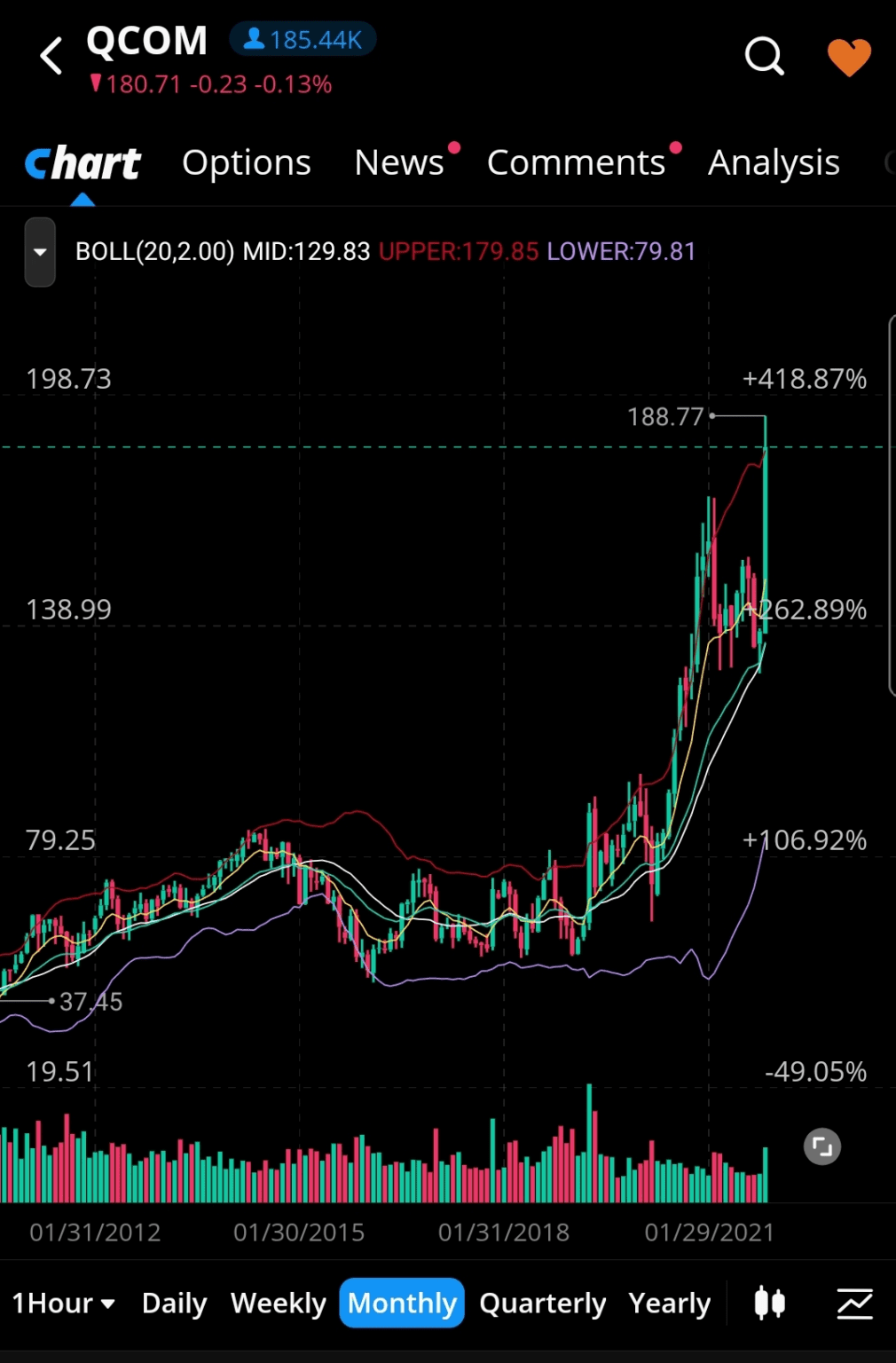The height and width of the screenshot is (1363, 896).
Task: Open the Comments tab
Action: click(x=576, y=162)
